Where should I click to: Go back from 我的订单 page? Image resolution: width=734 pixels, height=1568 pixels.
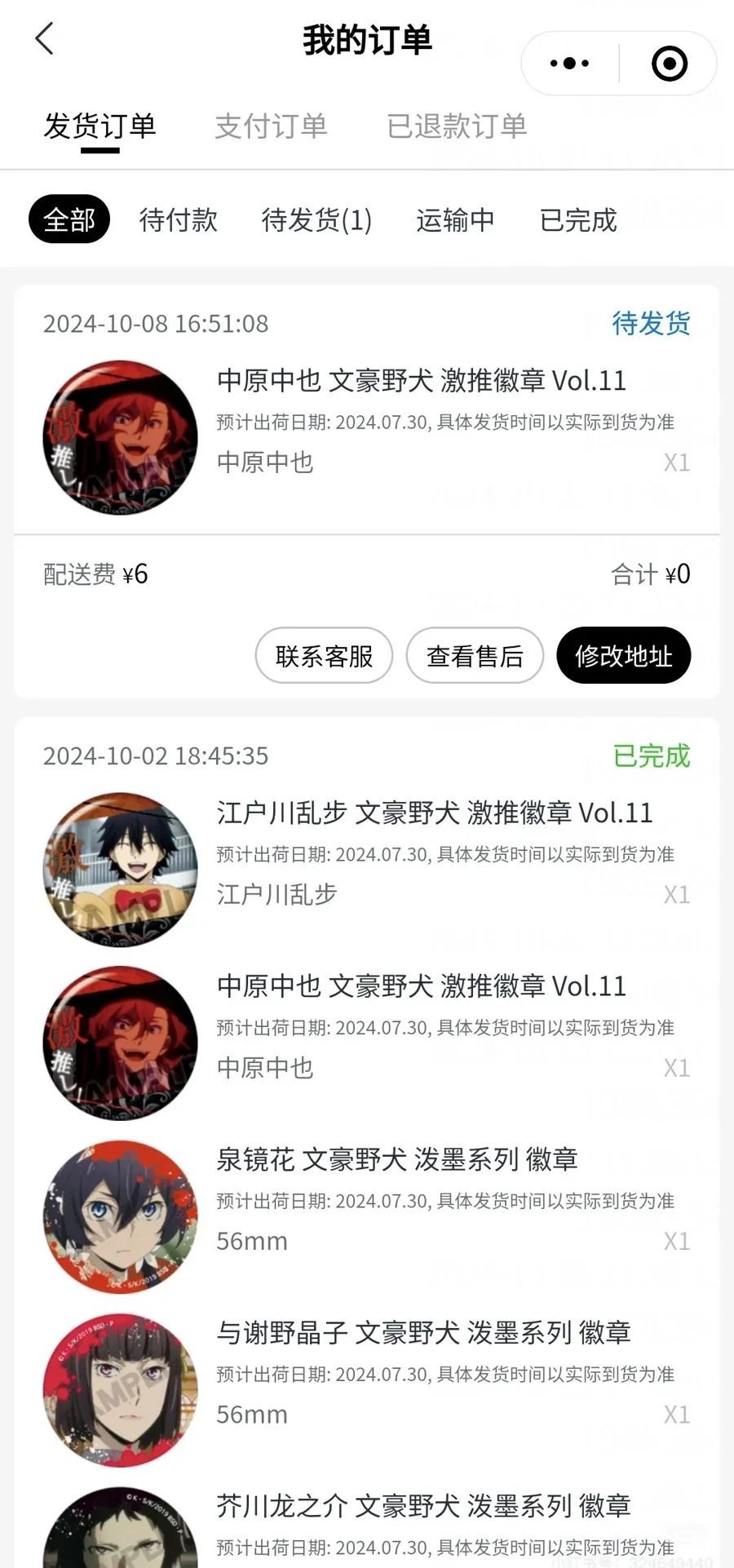(x=45, y=39)
